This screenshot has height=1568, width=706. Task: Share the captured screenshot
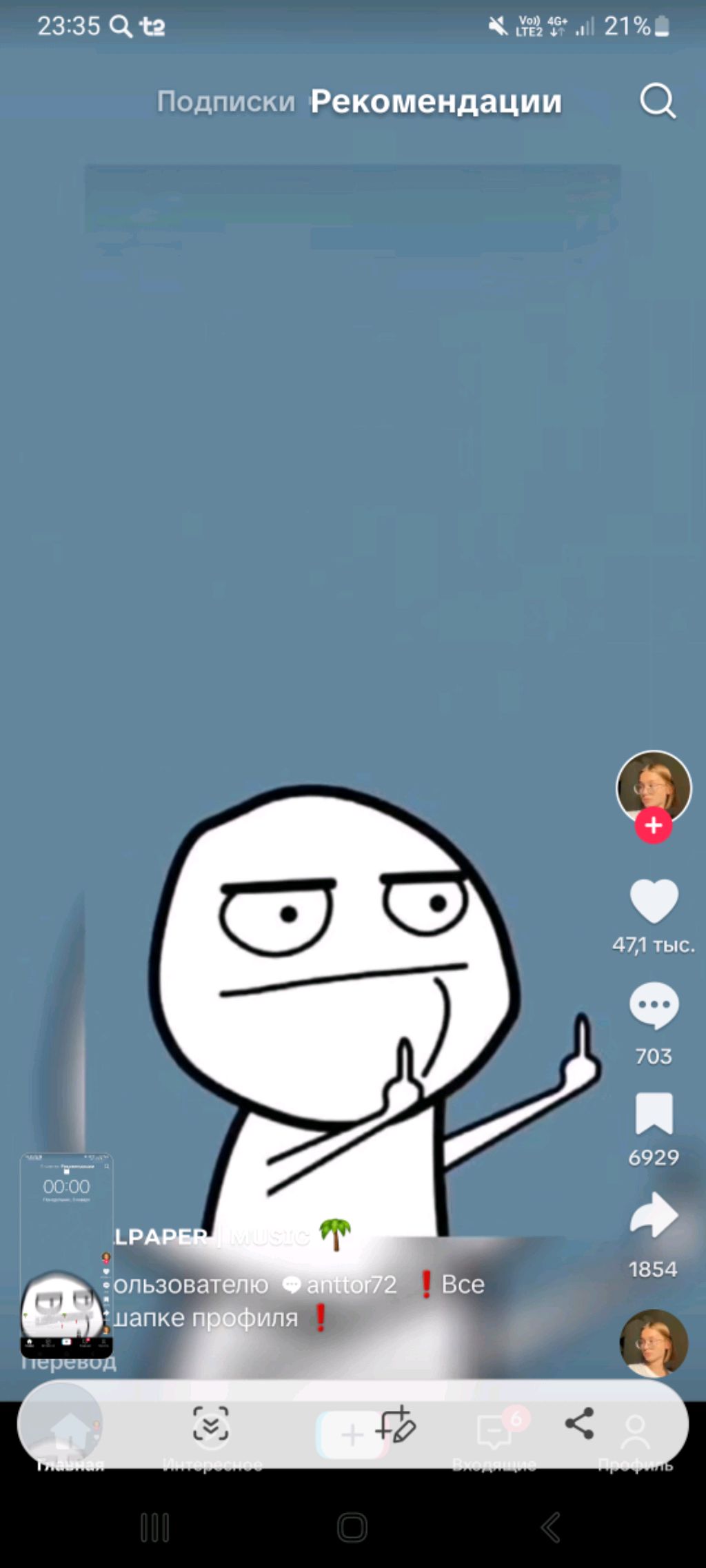pos(579,1423)
